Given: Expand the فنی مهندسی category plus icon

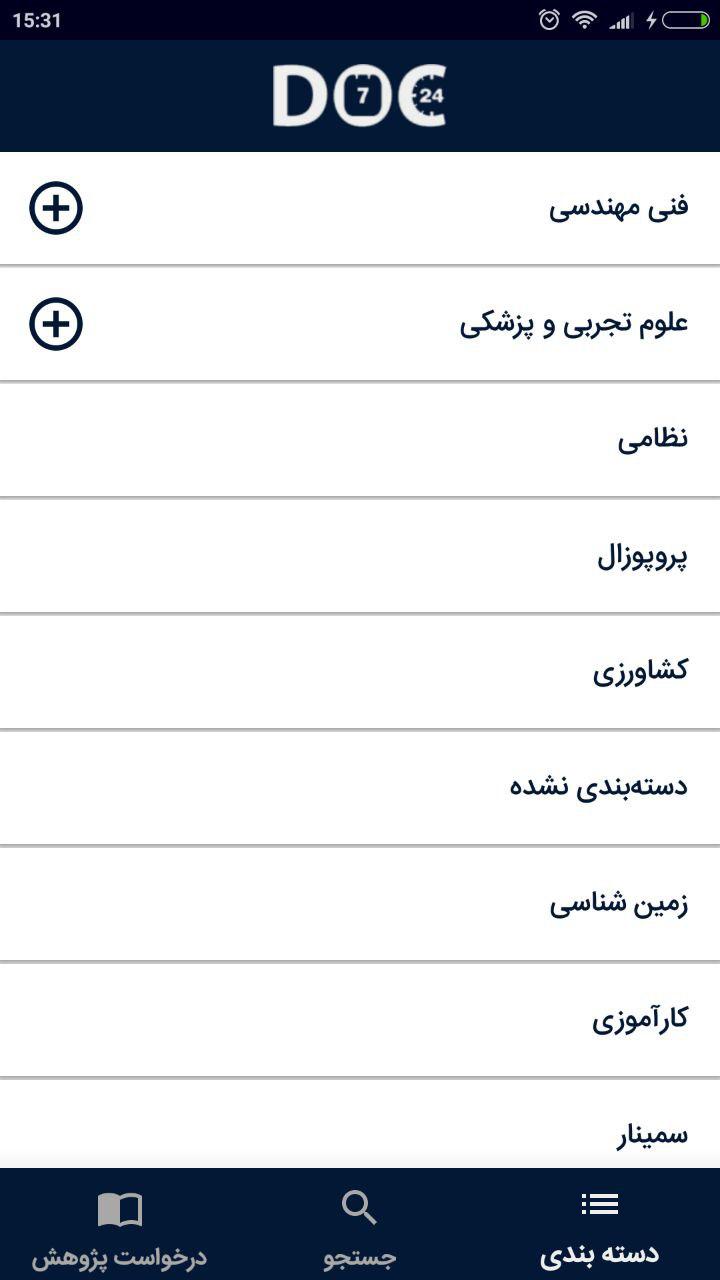Looking at the screenshot, I should pyautogui.click(x=56, y=208).
